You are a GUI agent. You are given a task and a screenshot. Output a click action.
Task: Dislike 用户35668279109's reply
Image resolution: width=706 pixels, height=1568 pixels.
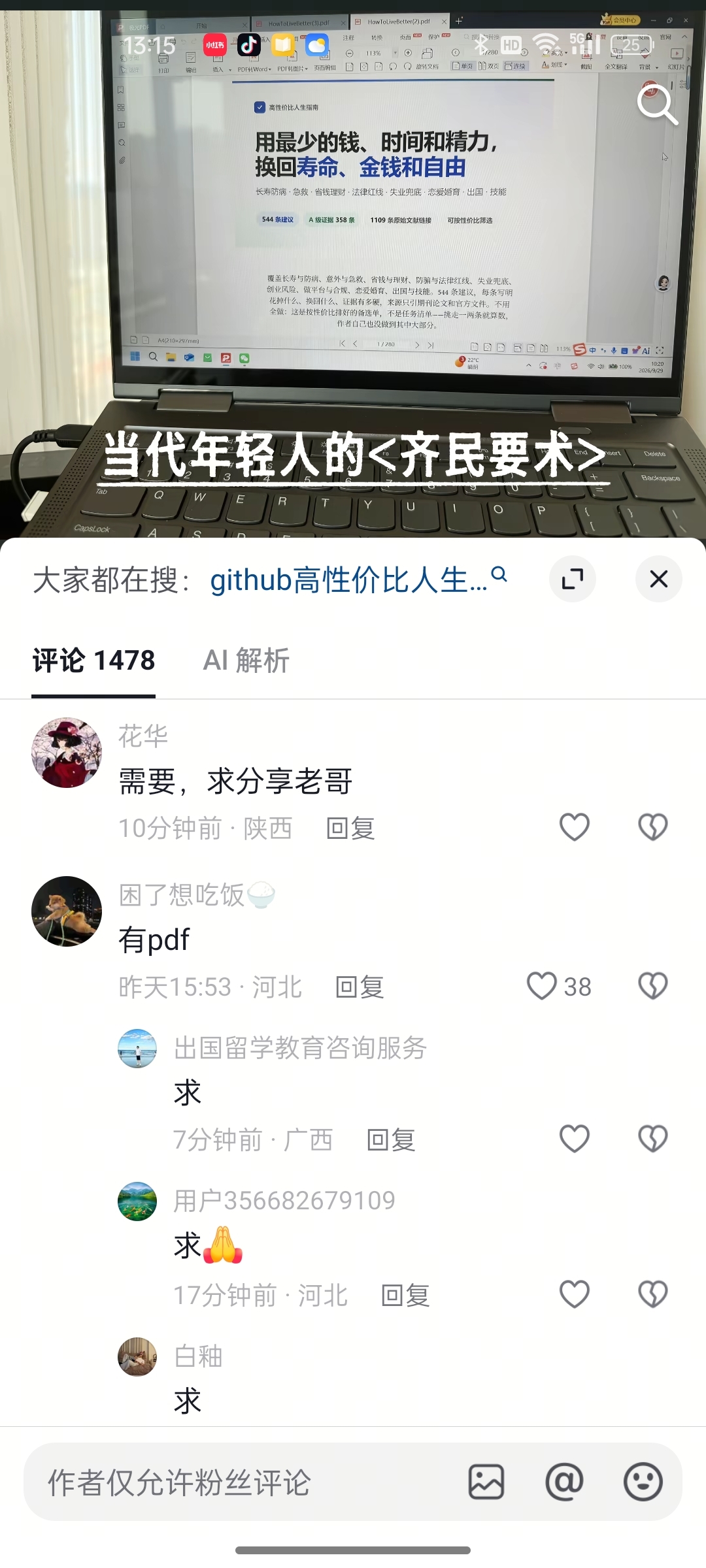point(653,1294)
